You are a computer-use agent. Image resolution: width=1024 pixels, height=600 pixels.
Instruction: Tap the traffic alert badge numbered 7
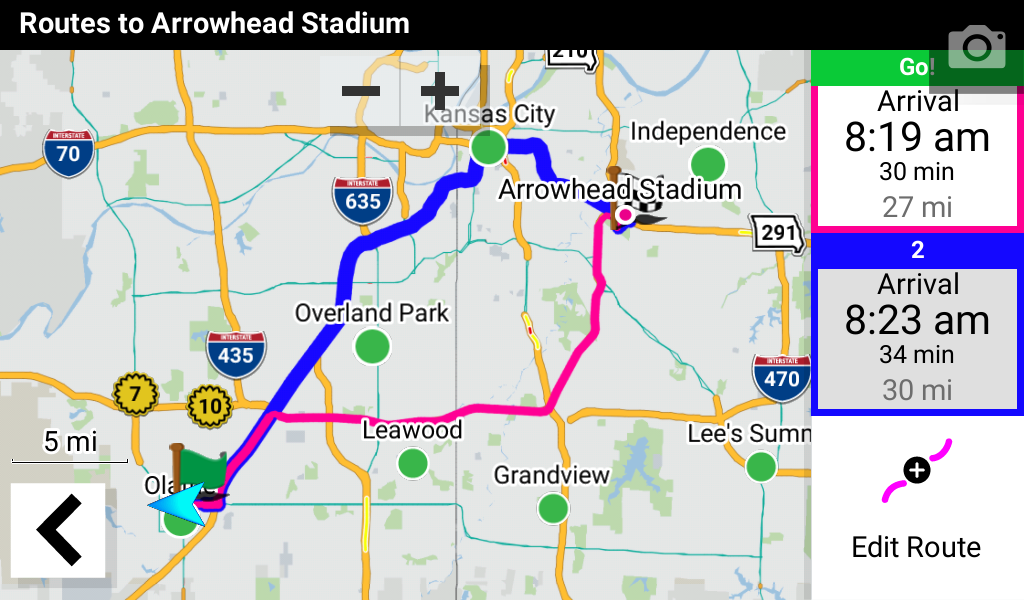click(x=135, y=393)
